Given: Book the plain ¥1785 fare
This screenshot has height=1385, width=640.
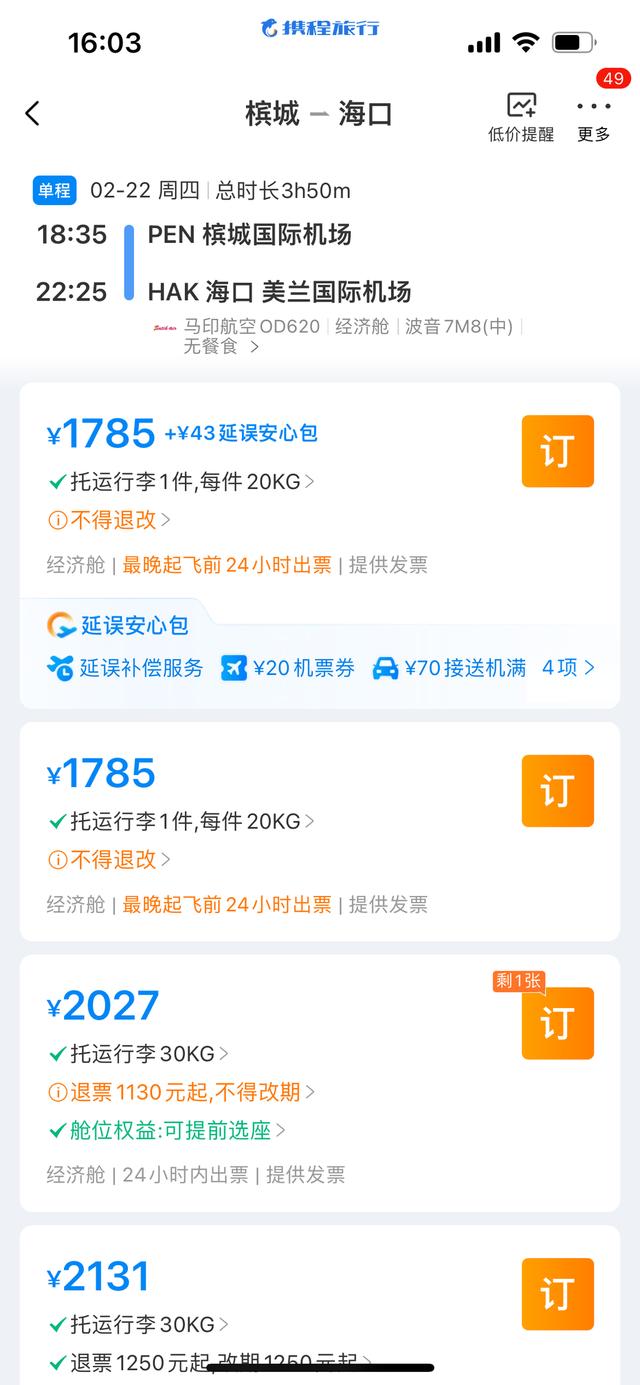Looking at the screenshot, I should click(x=557, y=791).
